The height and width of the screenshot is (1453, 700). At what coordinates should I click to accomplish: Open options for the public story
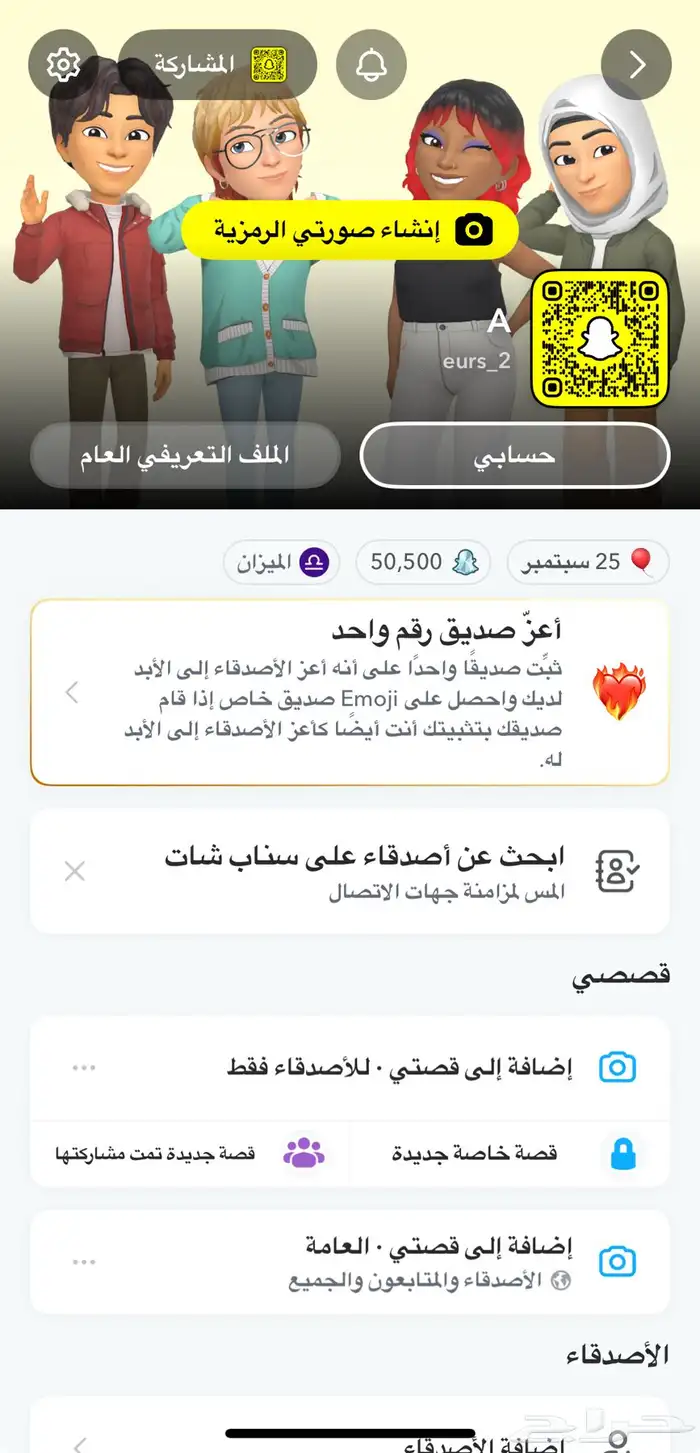84,1262
